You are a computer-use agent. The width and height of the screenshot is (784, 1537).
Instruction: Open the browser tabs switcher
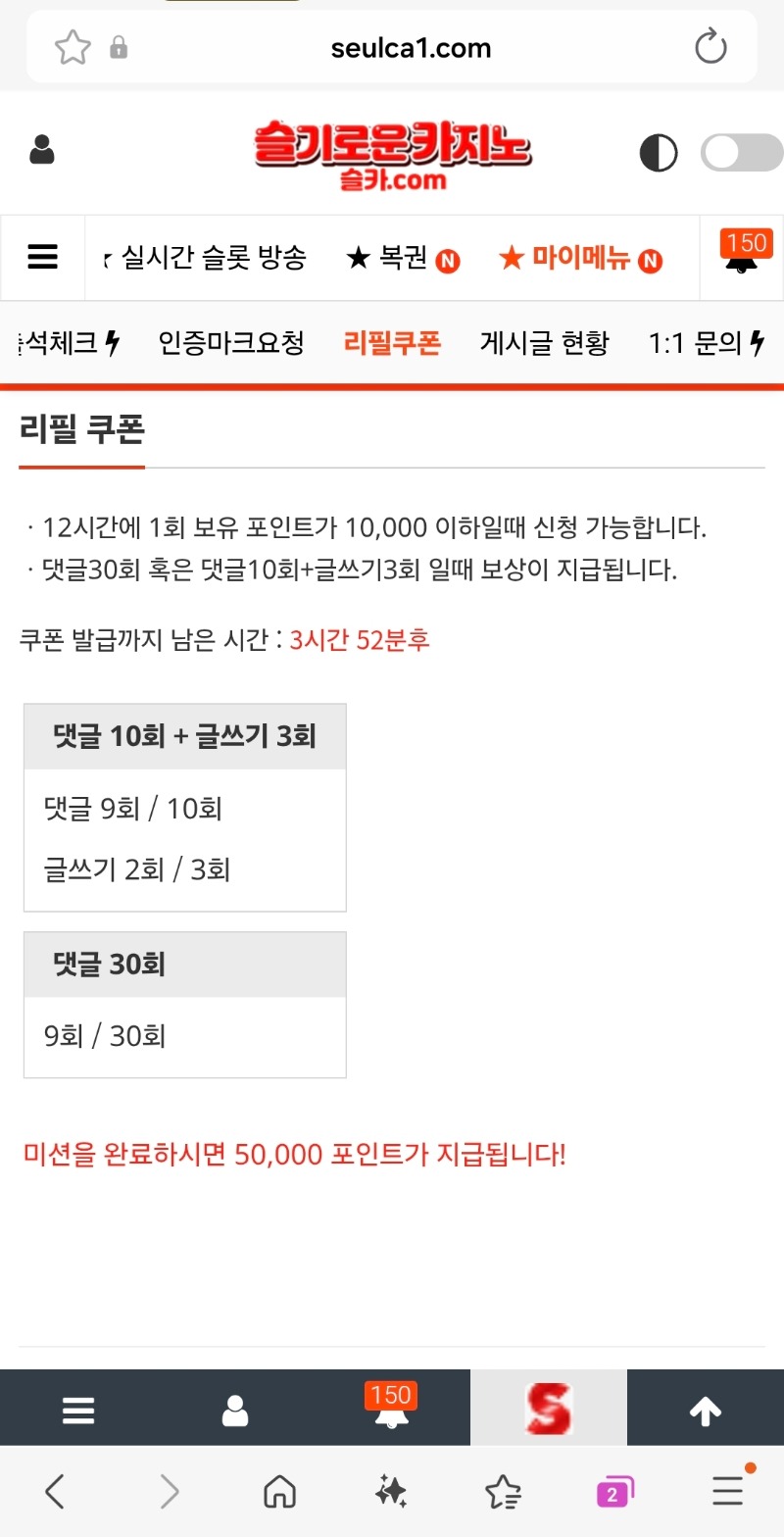[x=614, y=1493]
